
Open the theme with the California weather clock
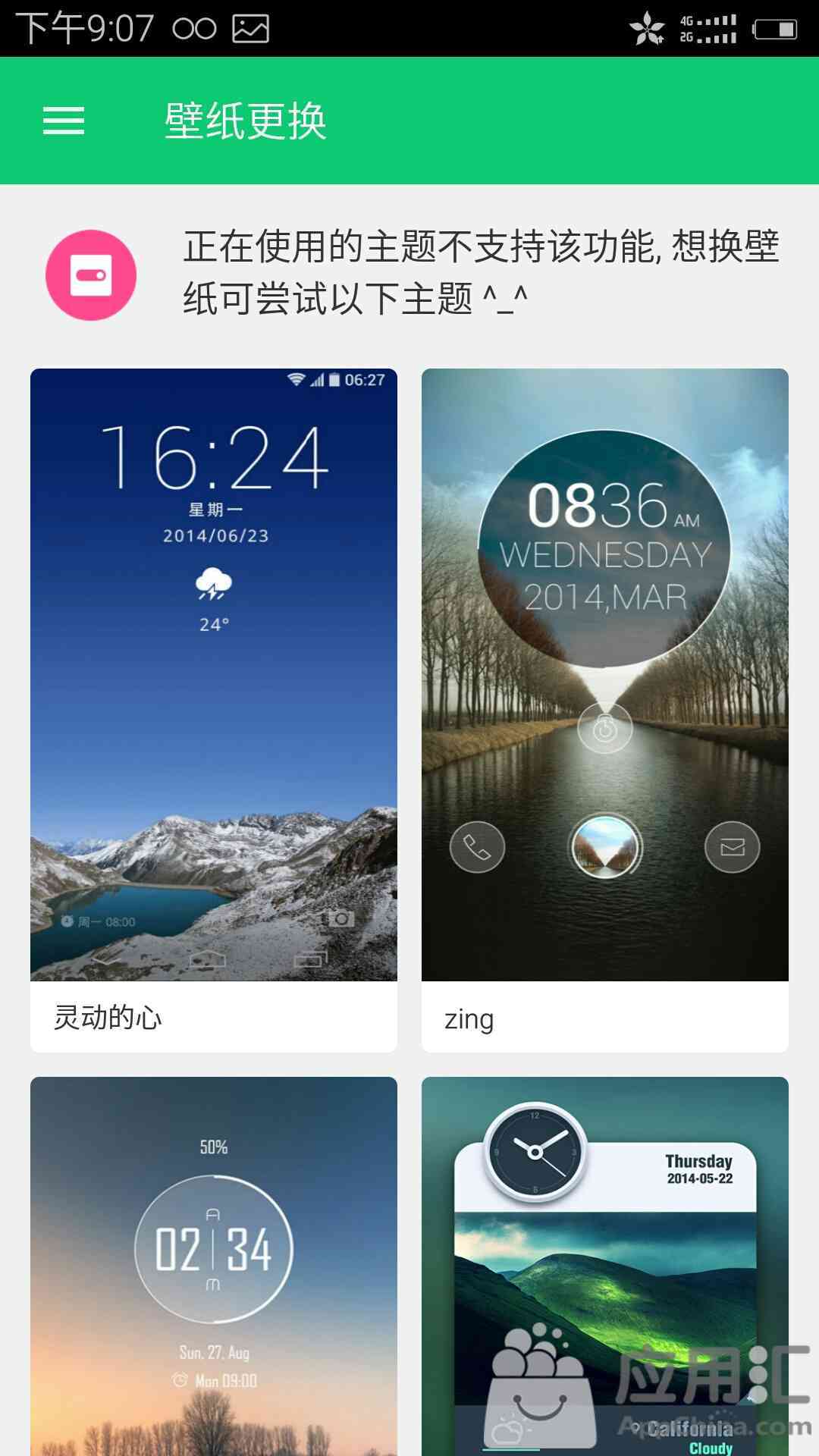604,1266
